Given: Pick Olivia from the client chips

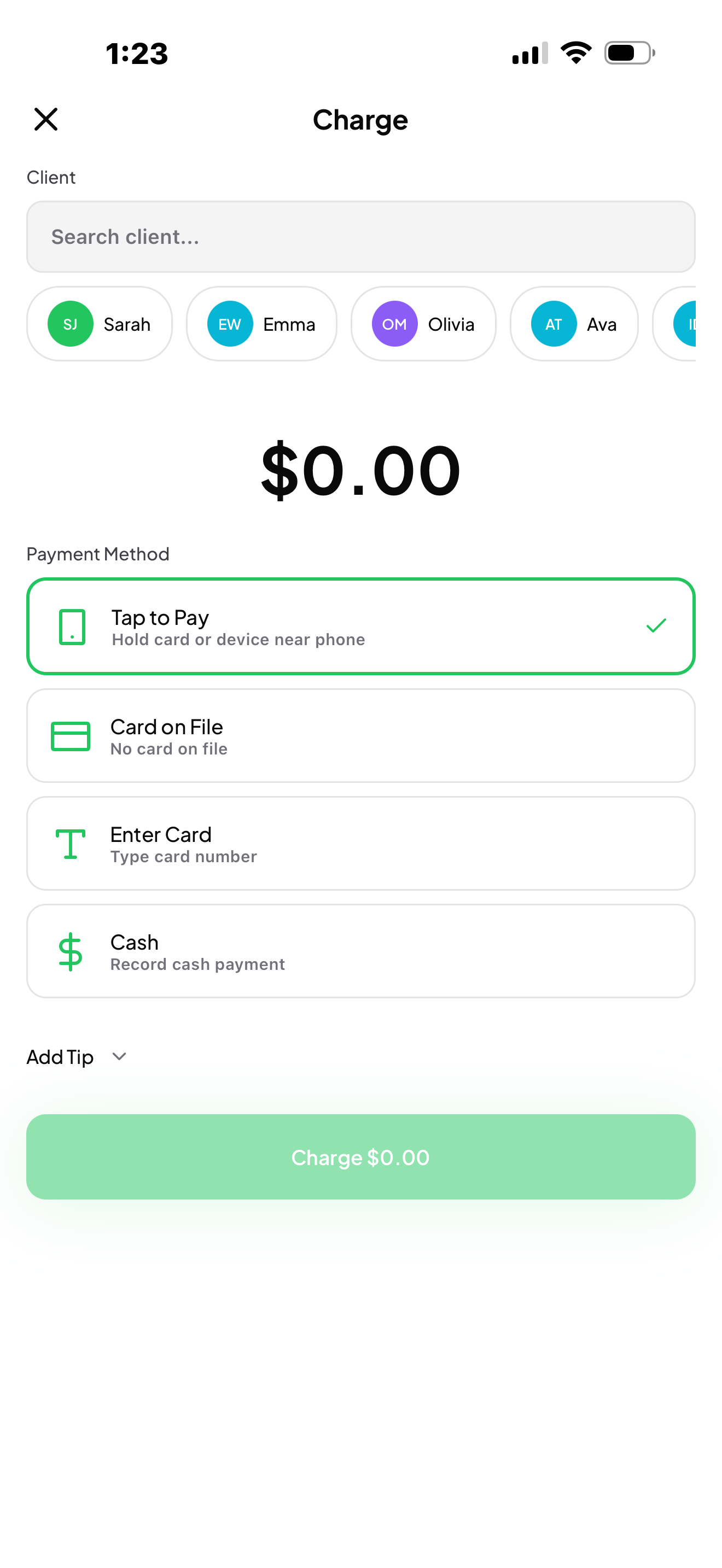Looking at the screenshot, I should (x=423, y=324).
